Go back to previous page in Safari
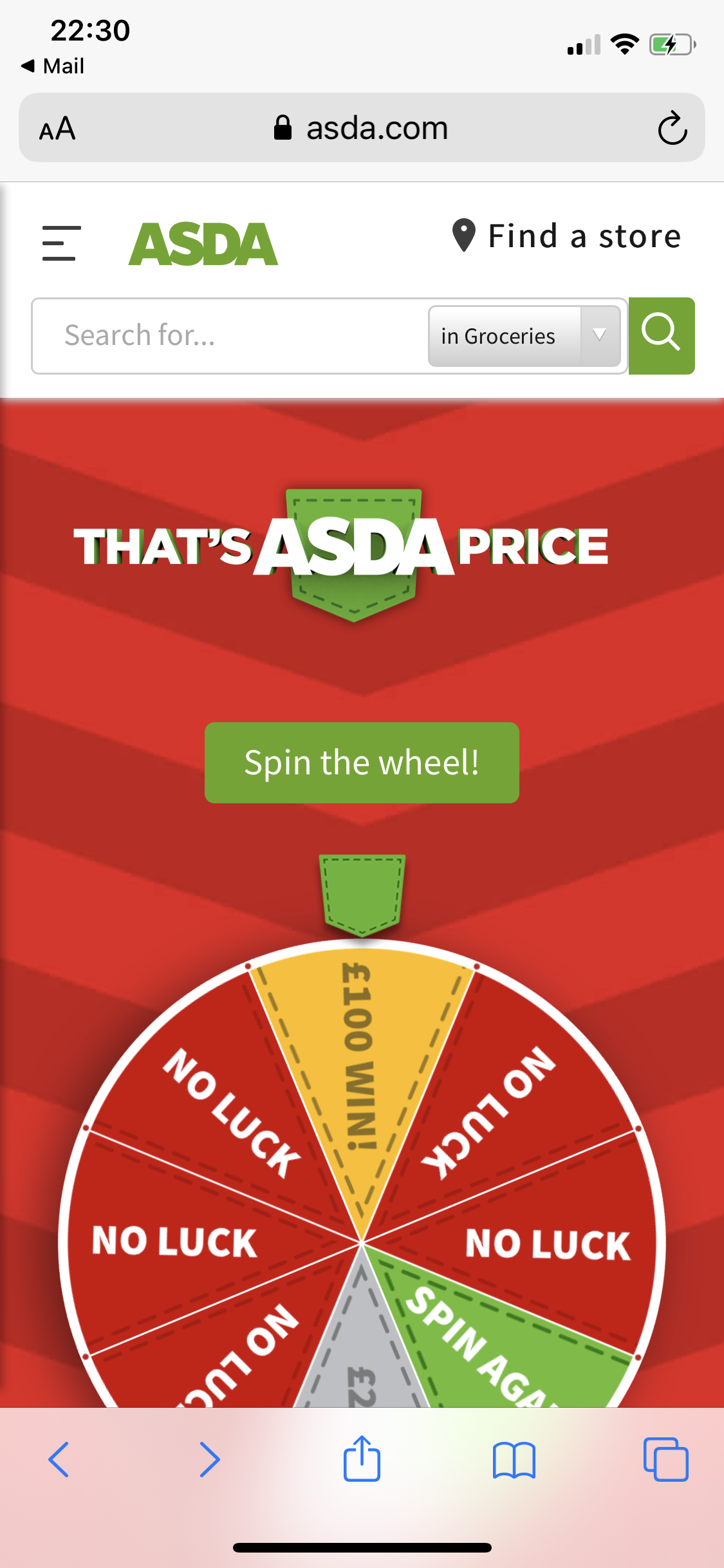 tap(59, 1459)
